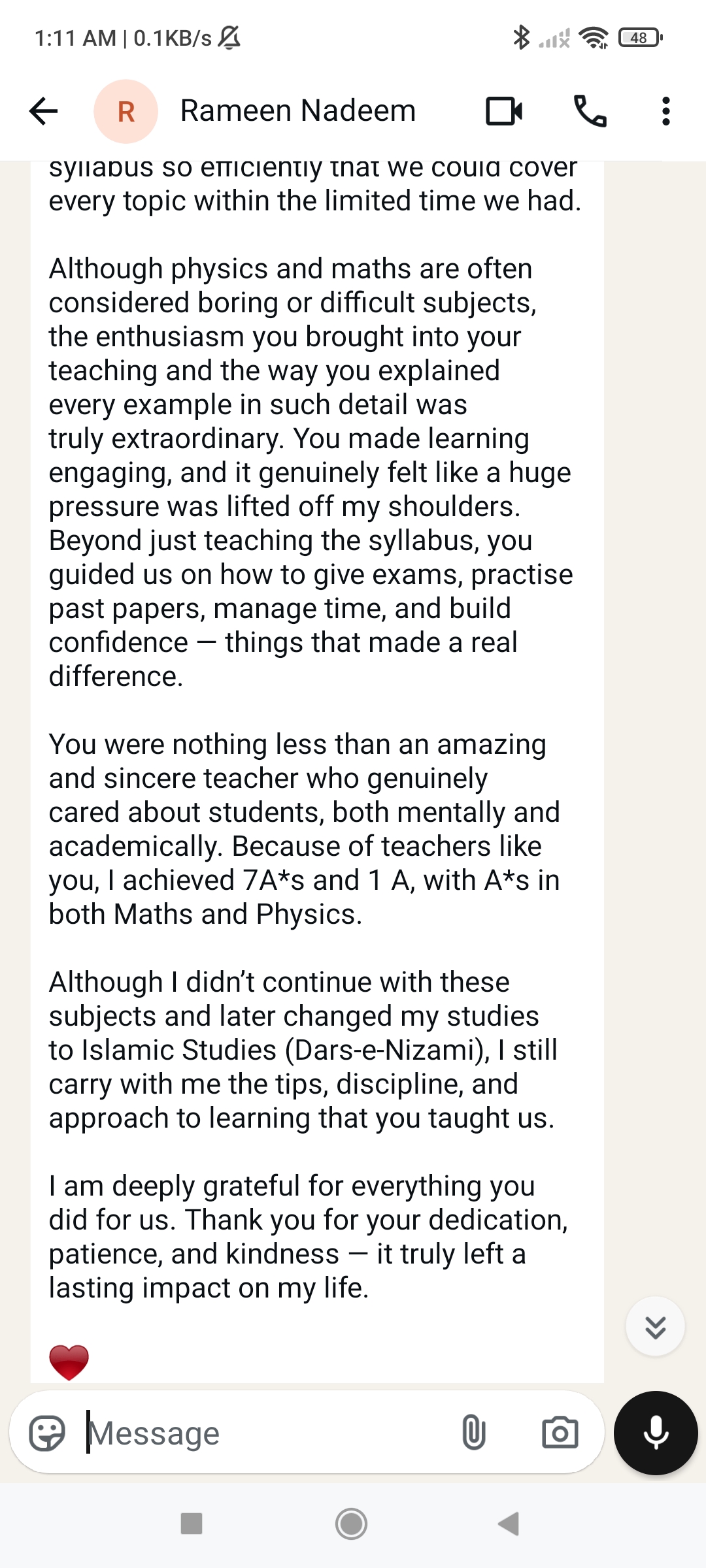
Task: Open the camera to send a photo
Action: 560,1433
